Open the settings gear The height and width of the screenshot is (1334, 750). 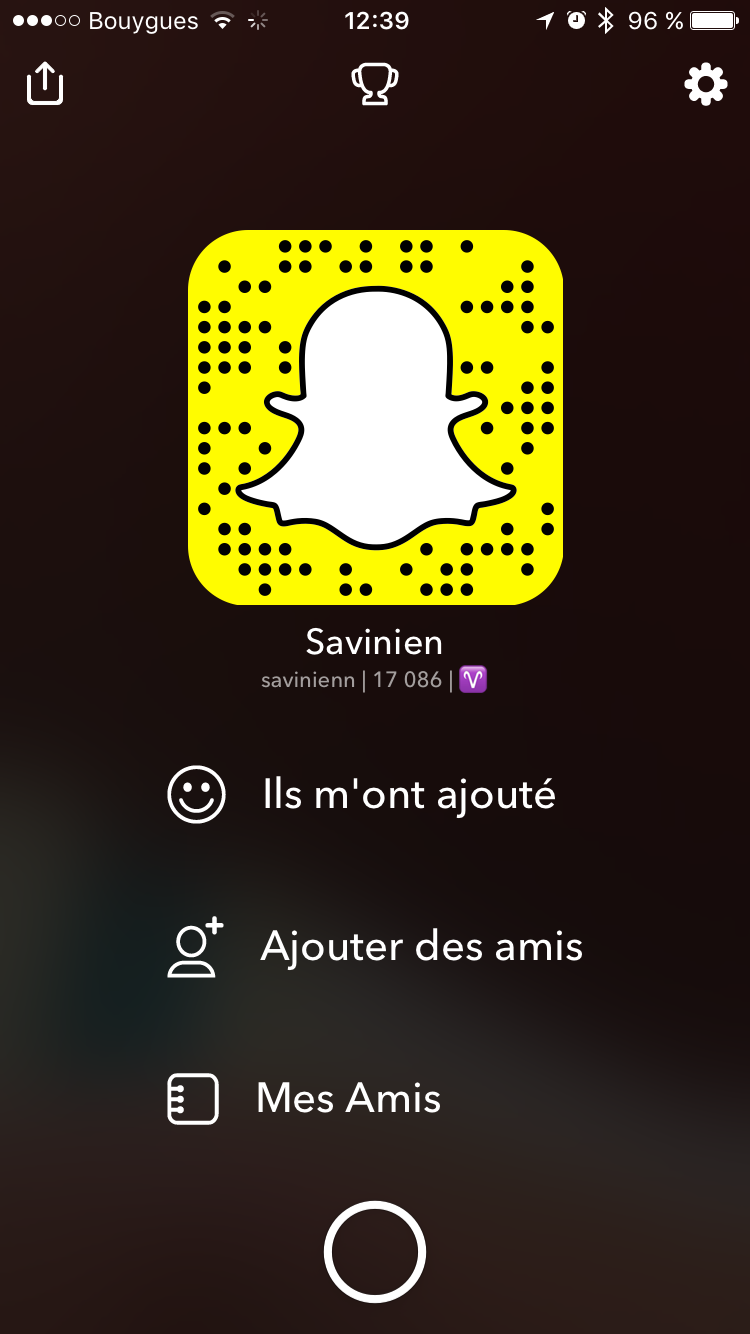coord(705,85)
